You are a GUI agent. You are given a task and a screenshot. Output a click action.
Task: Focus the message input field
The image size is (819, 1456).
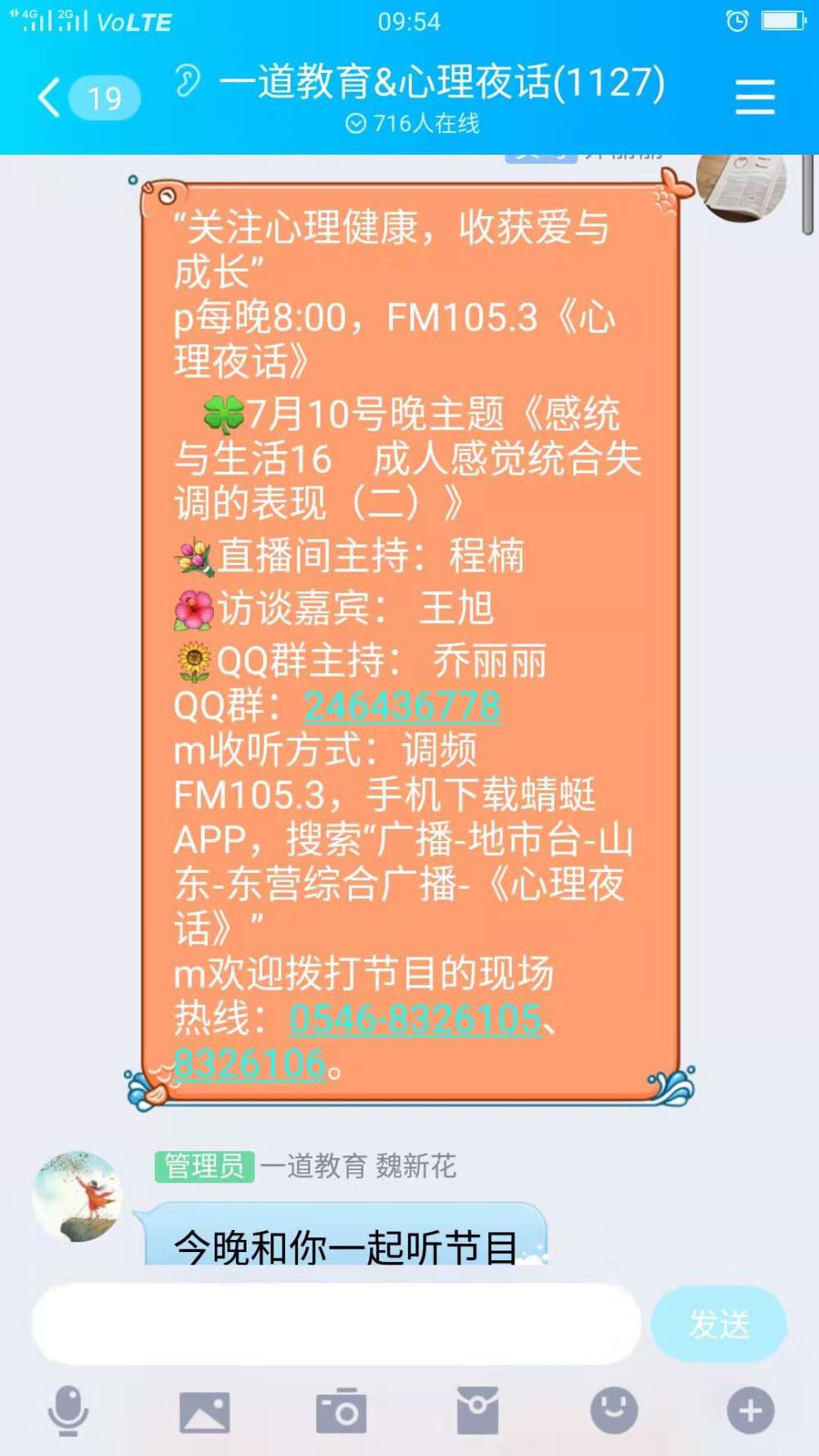point(336,1323)
